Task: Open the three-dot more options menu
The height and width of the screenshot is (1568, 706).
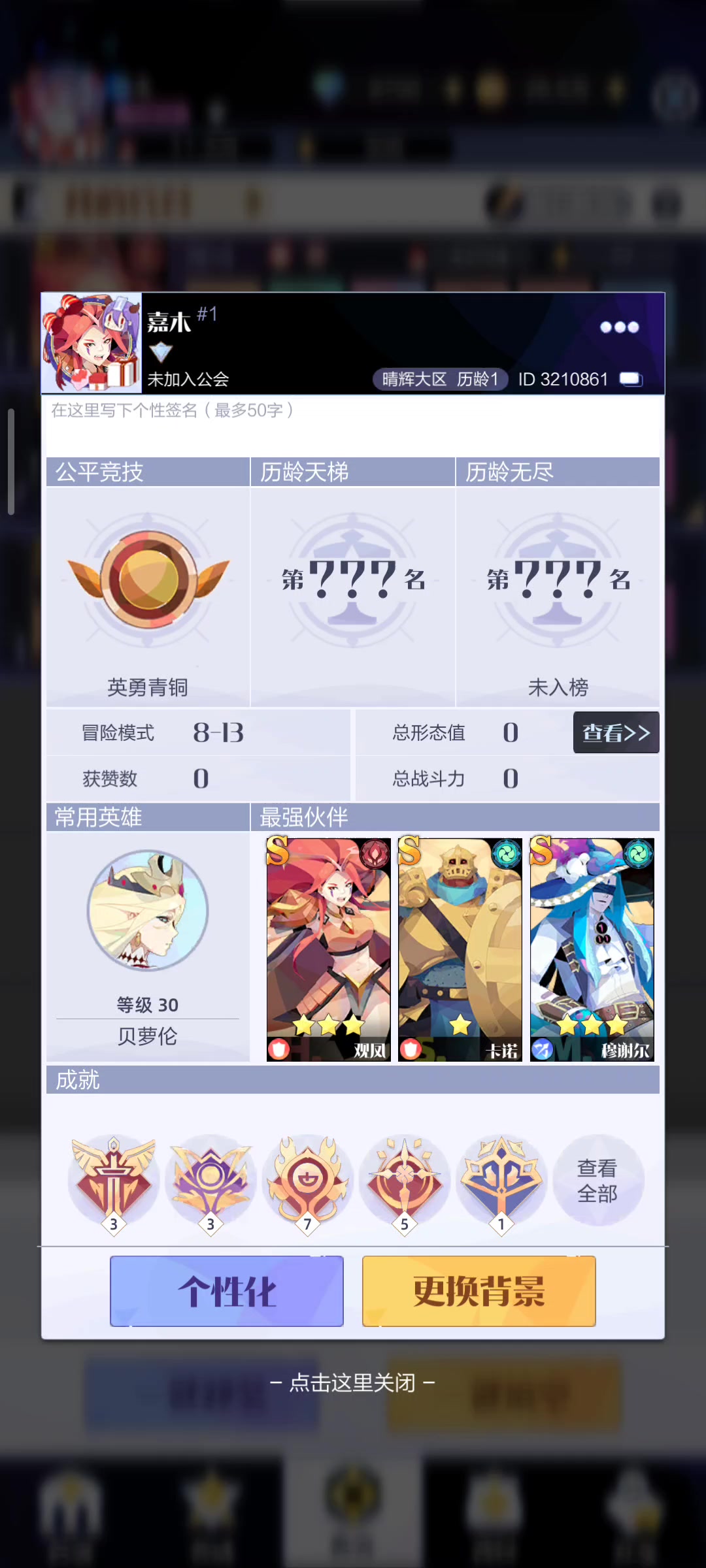Action: click(619, 327)
